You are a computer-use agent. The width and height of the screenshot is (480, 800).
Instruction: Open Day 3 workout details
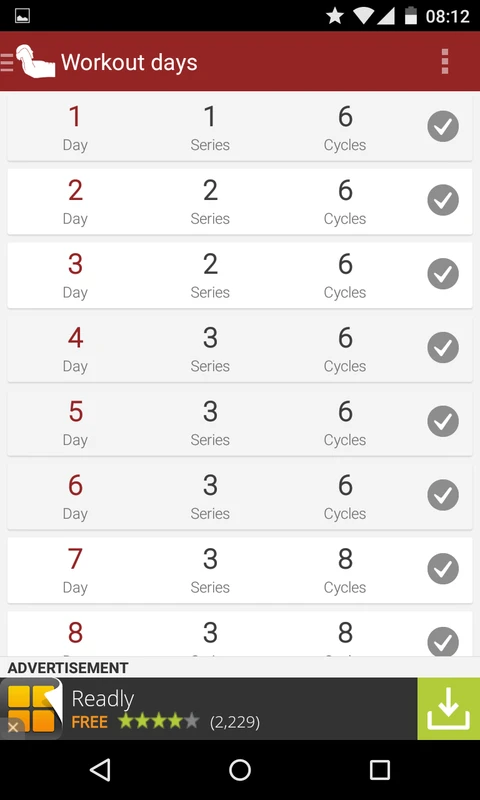tap(240, 275)
